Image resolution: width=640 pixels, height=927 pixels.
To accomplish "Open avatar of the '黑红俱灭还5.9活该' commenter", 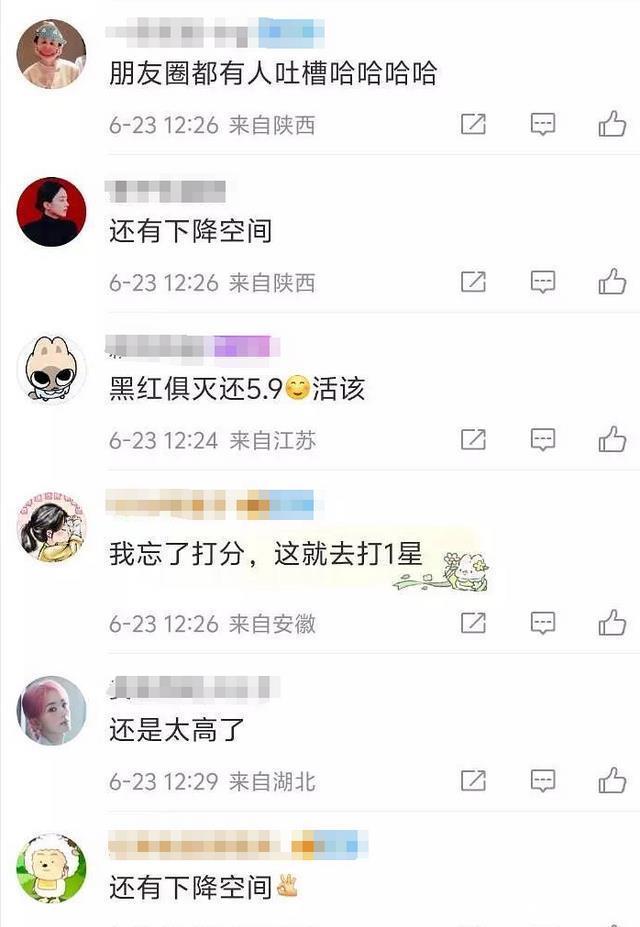I will (52, 369).
